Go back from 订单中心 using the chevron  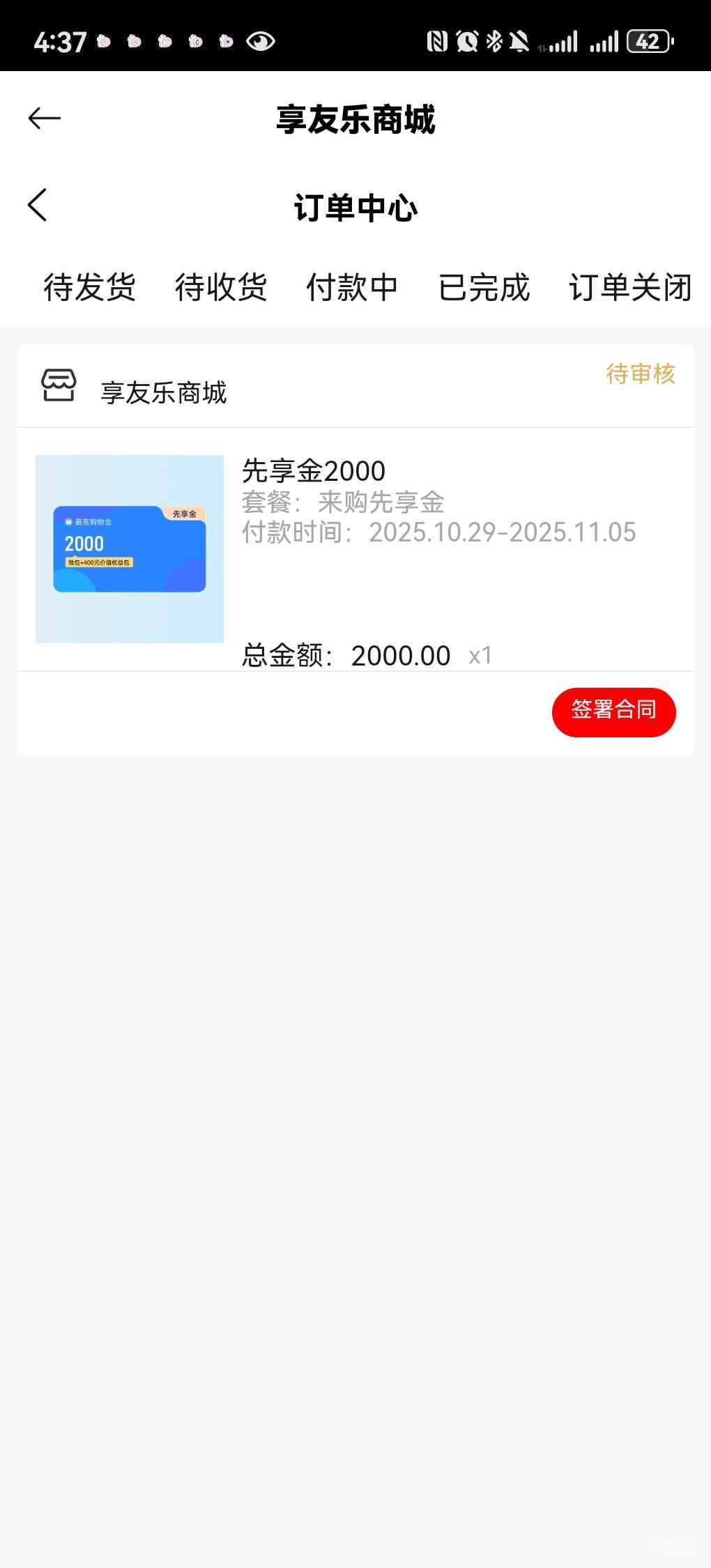(38, 206)
